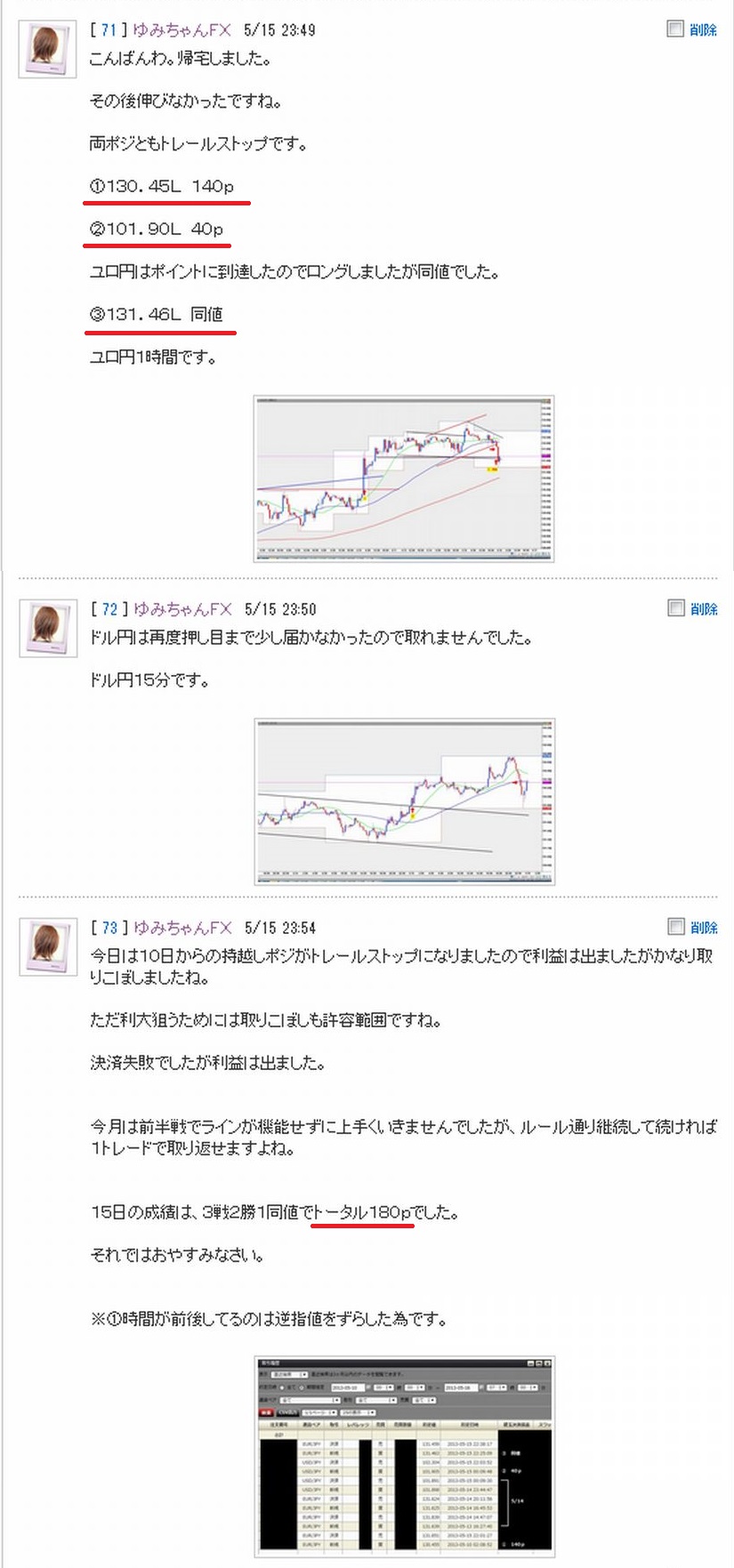This screenshot has height=1568, width=734.
Task: Tick the delete checkbox on post 72
Action: pos(676,608)
